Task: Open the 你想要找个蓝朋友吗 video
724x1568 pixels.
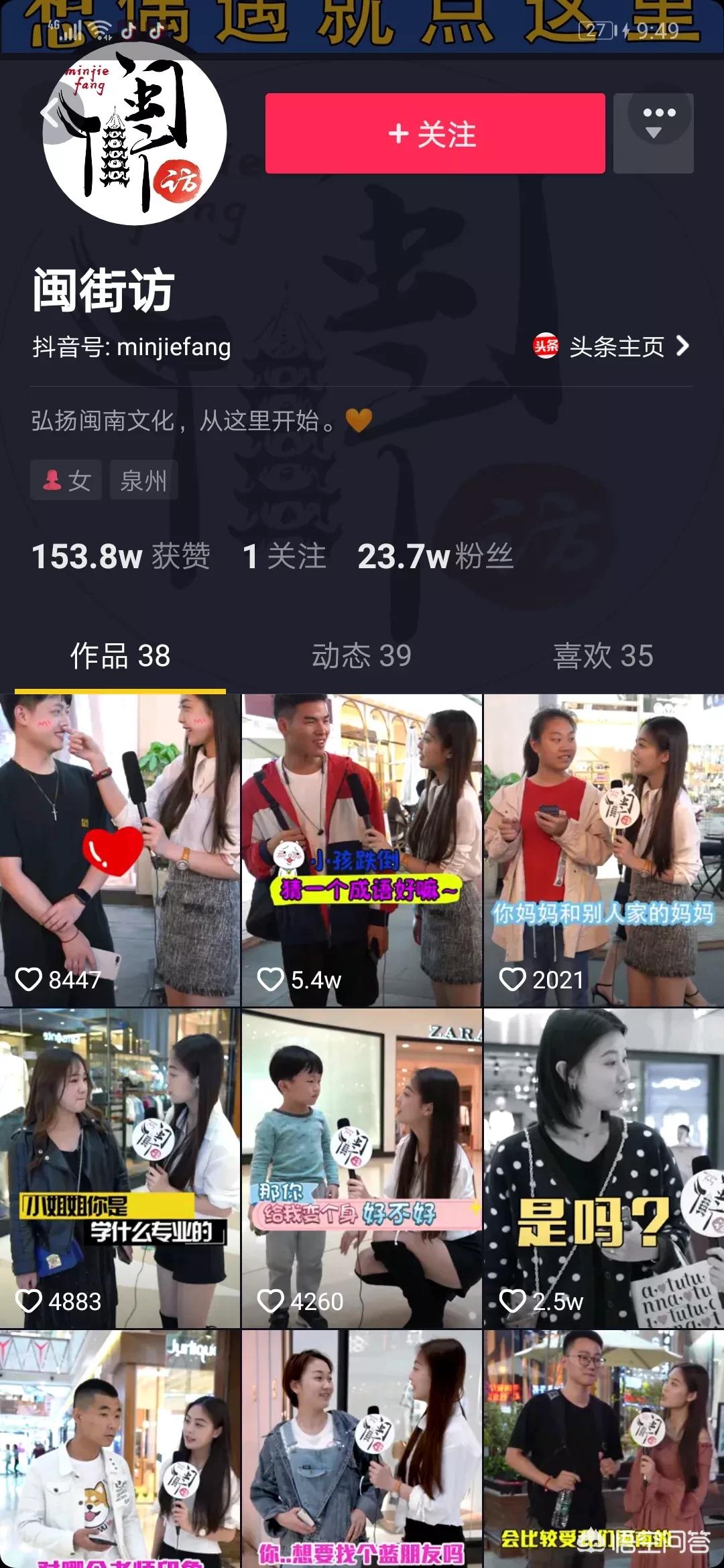Action: [362, 1449]
